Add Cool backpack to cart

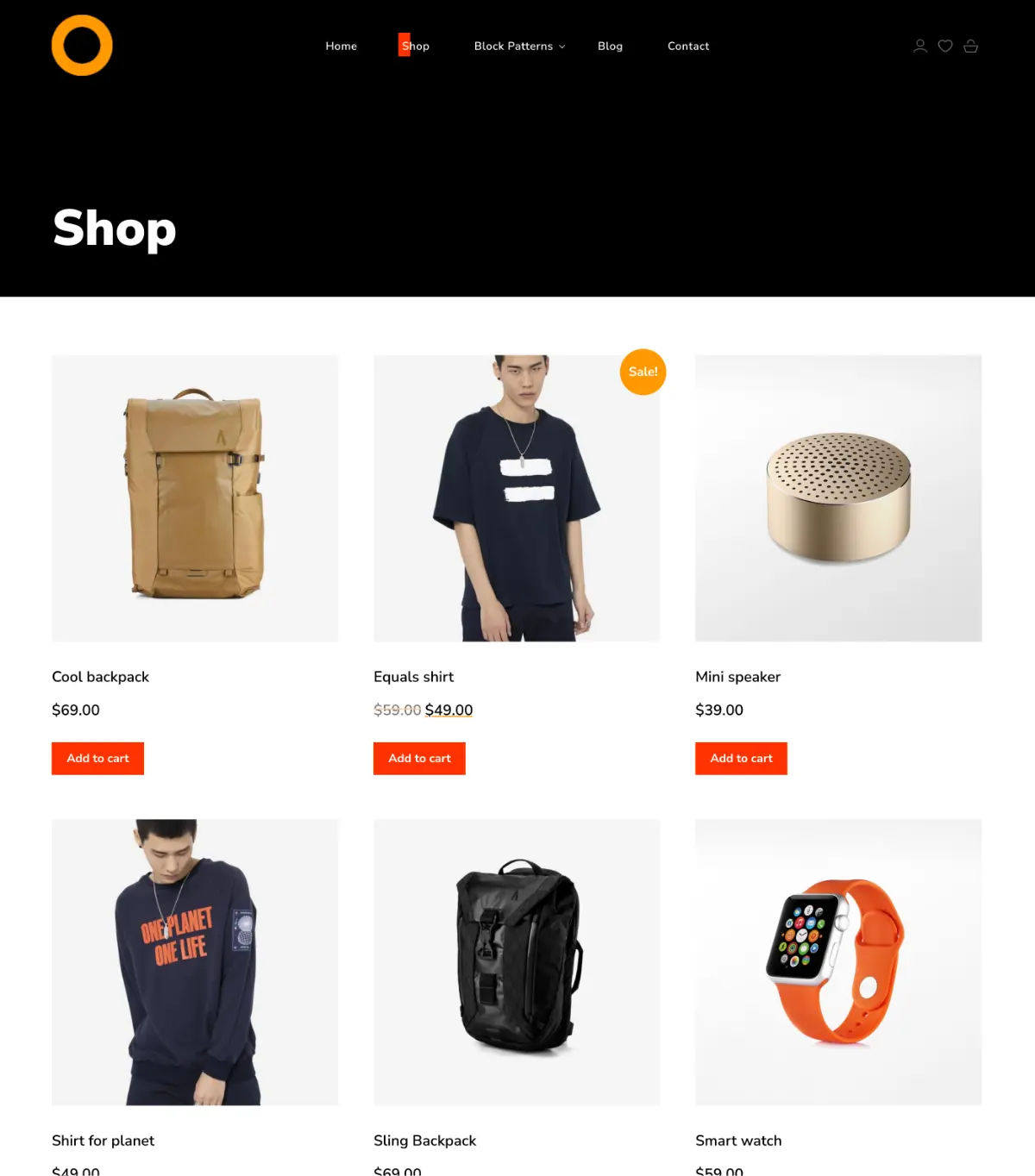pyautogui.click(x=97, y=758)
